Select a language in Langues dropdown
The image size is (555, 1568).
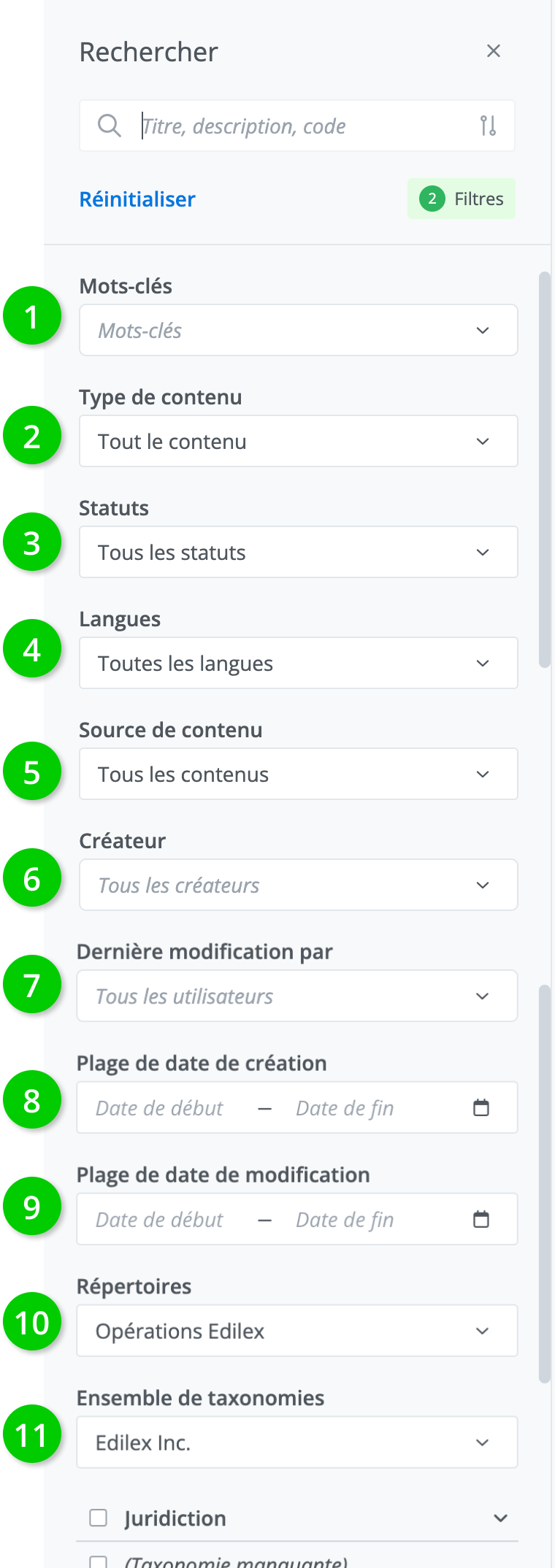click(298, 664)
